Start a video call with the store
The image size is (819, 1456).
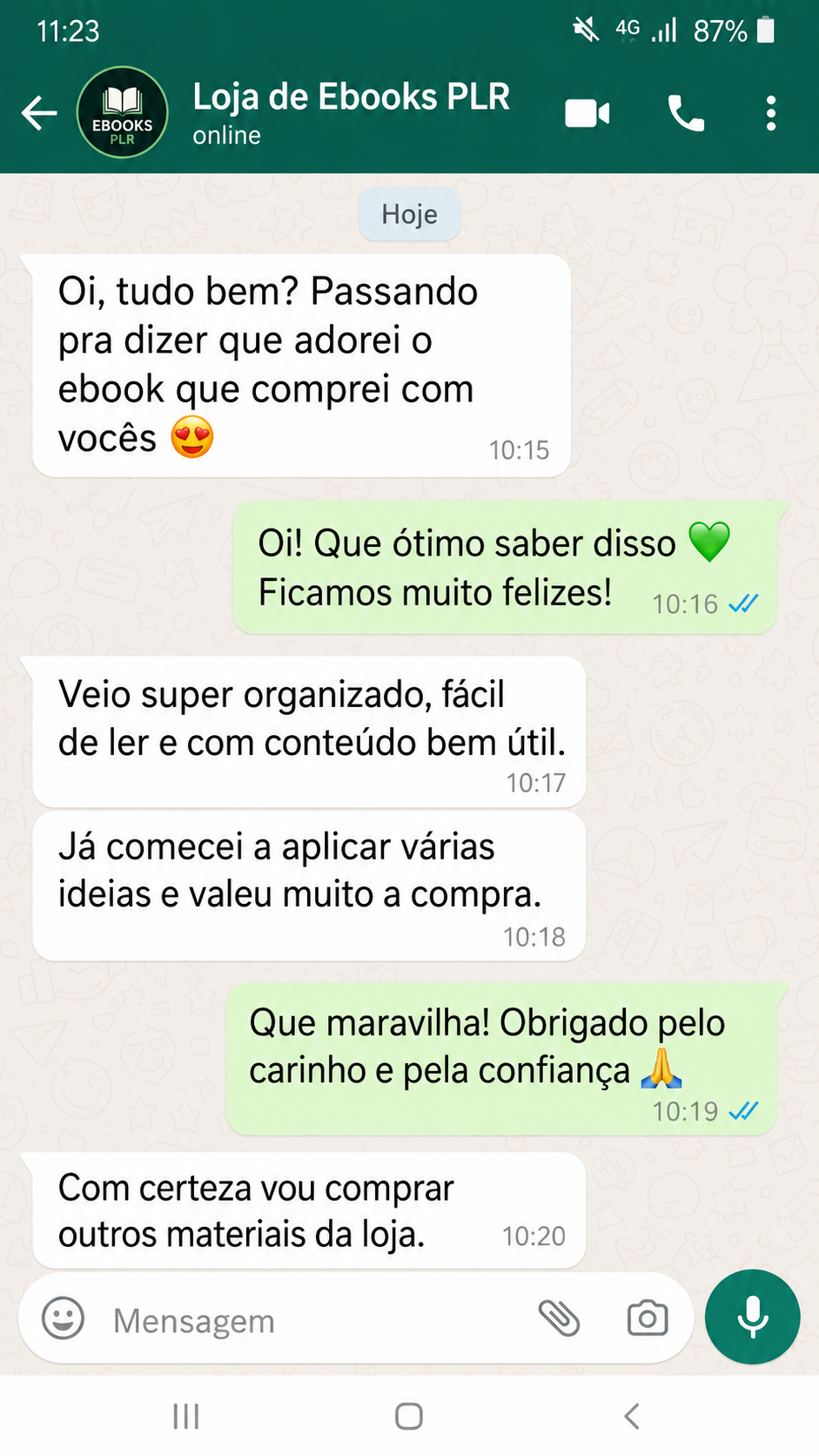click(x=587, y=113)
